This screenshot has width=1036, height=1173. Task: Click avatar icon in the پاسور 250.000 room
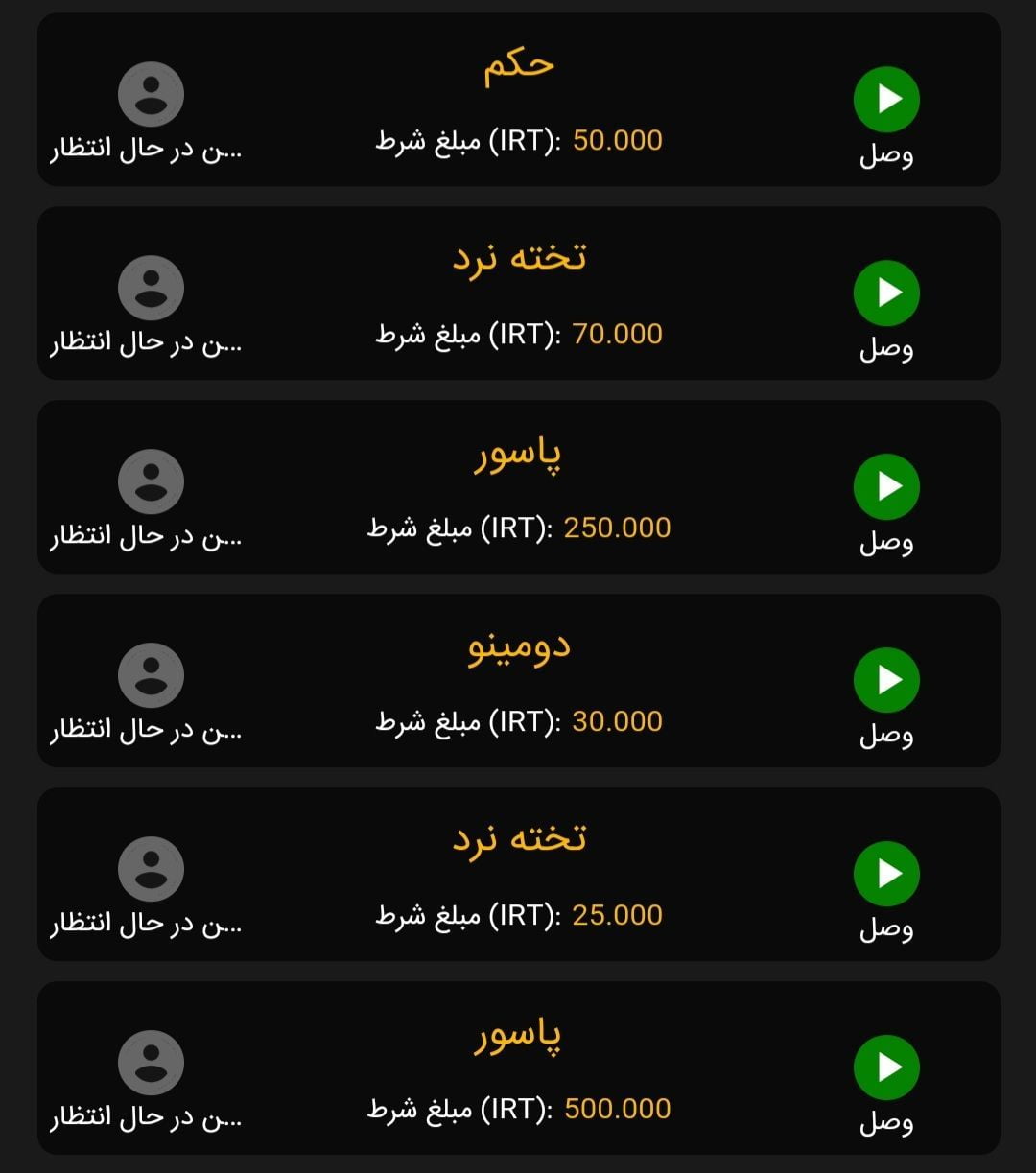point(151,481)
